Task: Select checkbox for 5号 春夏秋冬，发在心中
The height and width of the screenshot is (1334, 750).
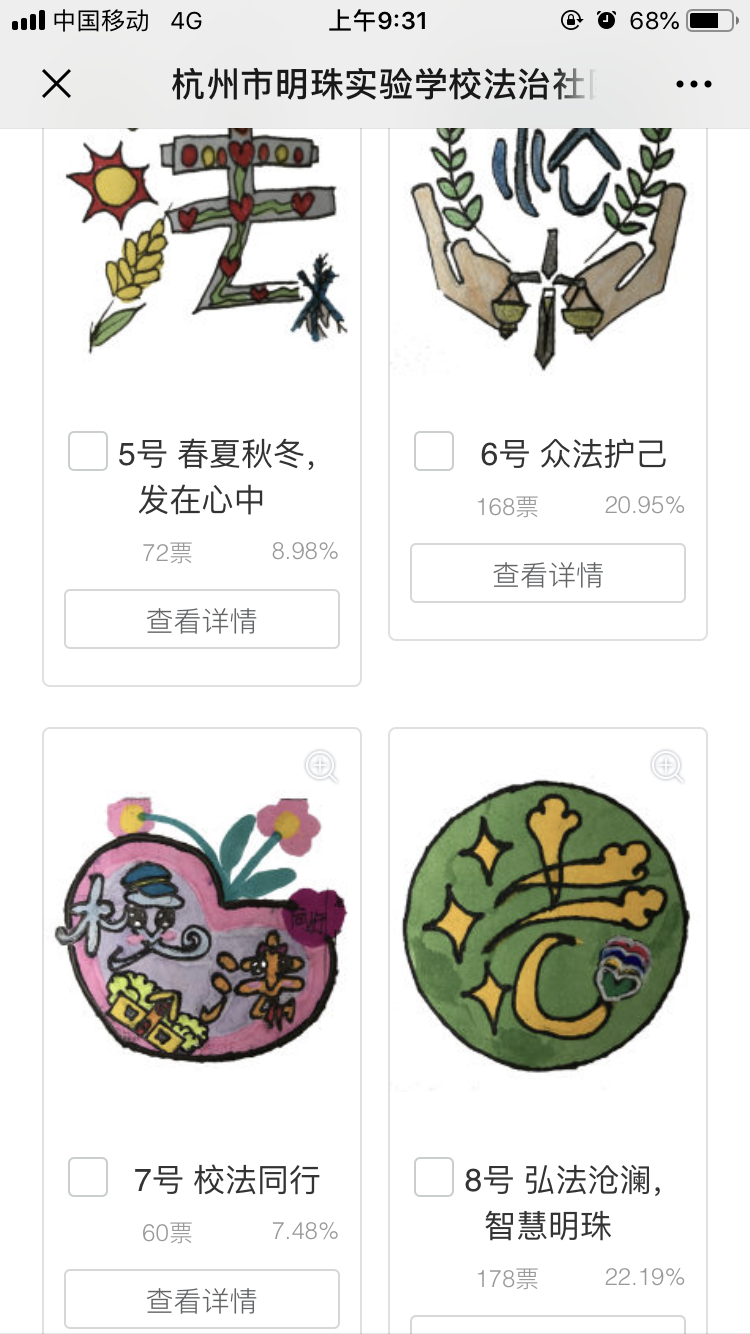Action: coord(88,451)
